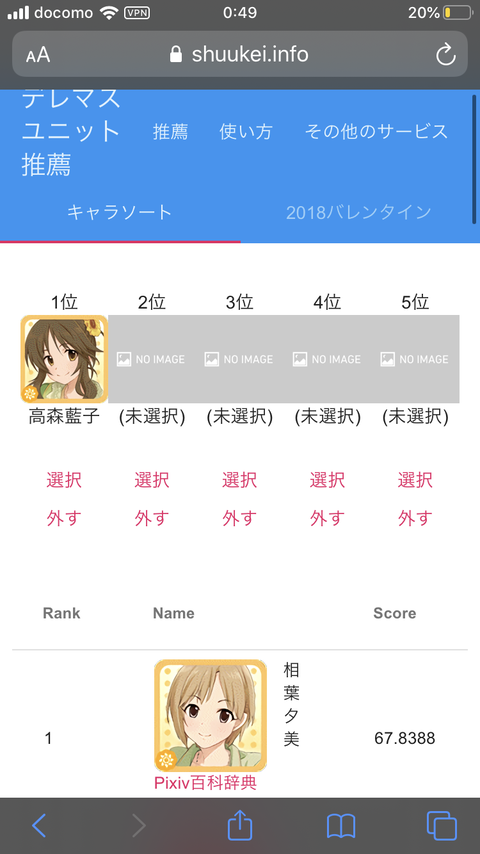Open the 使い方 page
This screenshot has width=480, height=854.
246,132
